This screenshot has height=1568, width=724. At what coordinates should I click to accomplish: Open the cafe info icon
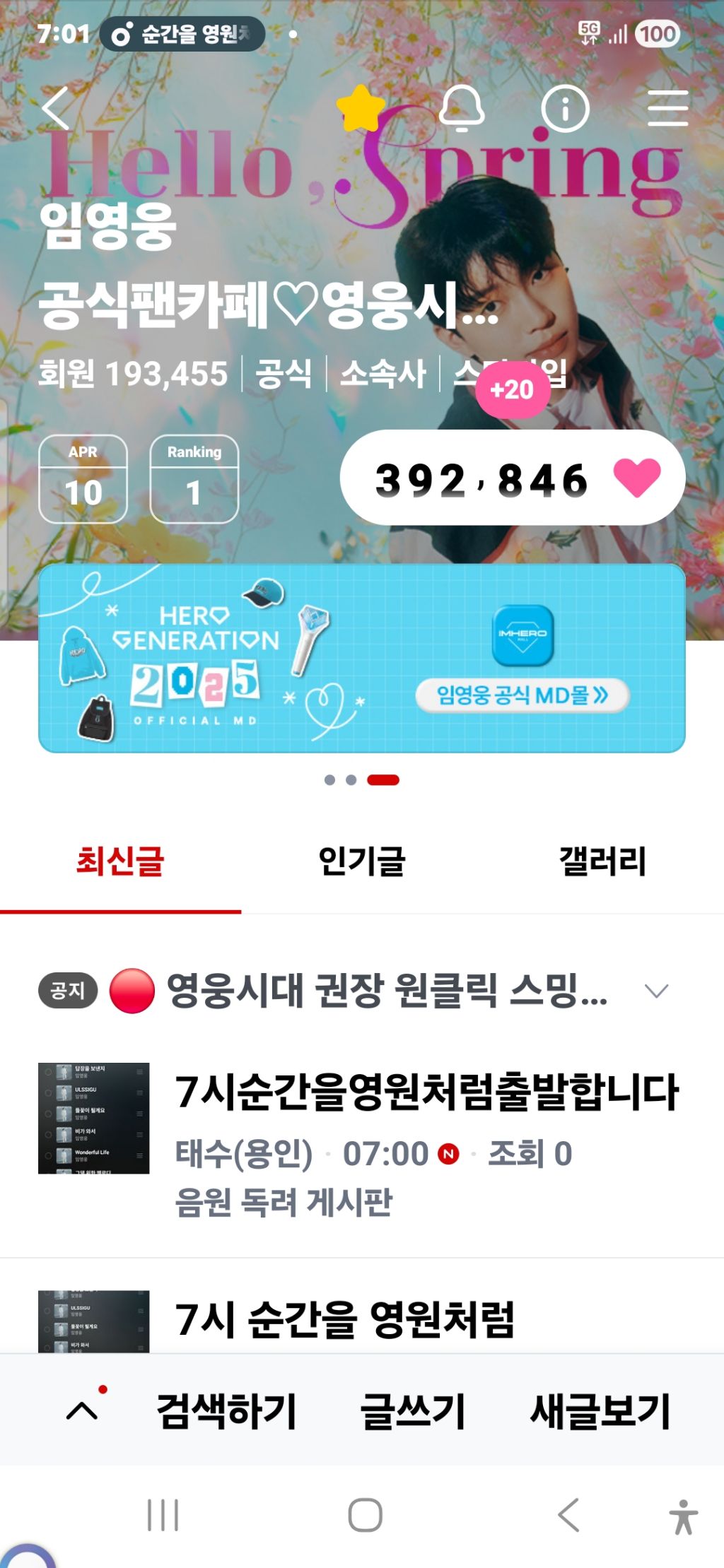click(x=565, y=108)
